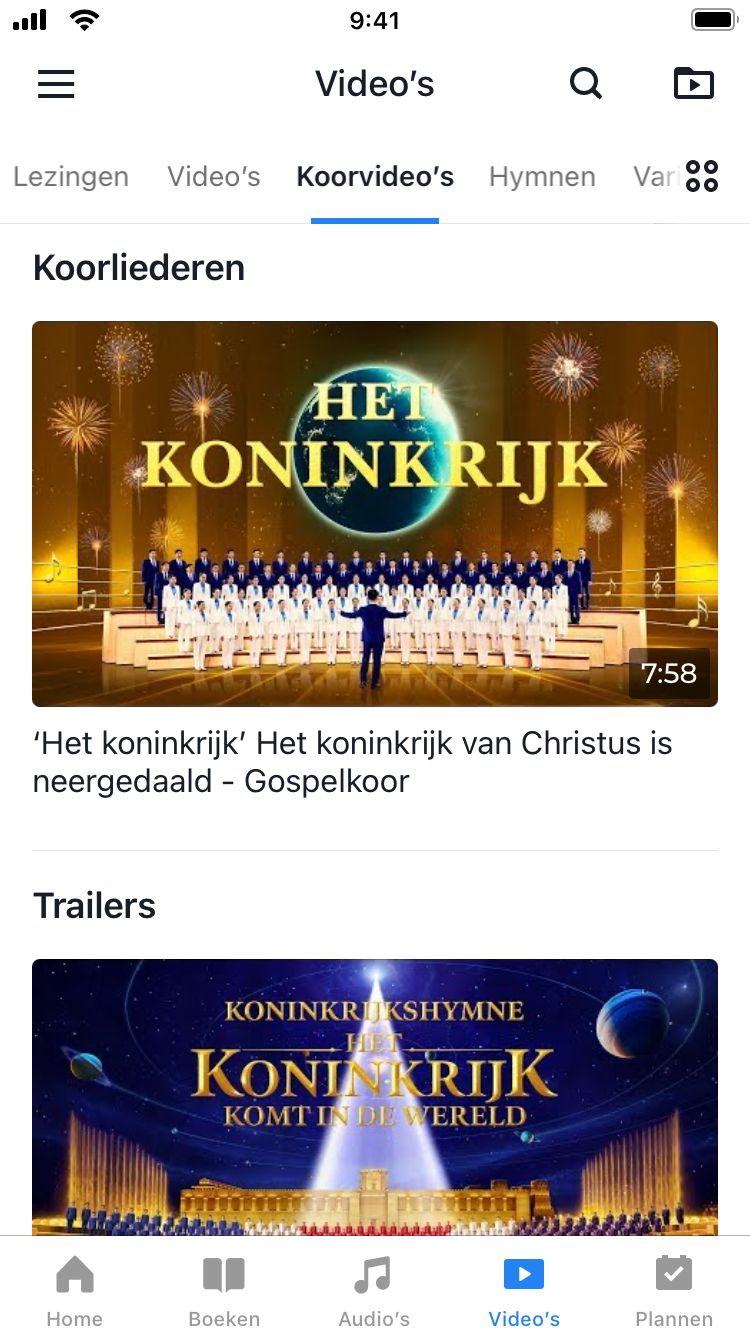Open the 'Het koninkrijk van Christus' title link
This screenshot has width=750, height=1334.
coord(352,762)
